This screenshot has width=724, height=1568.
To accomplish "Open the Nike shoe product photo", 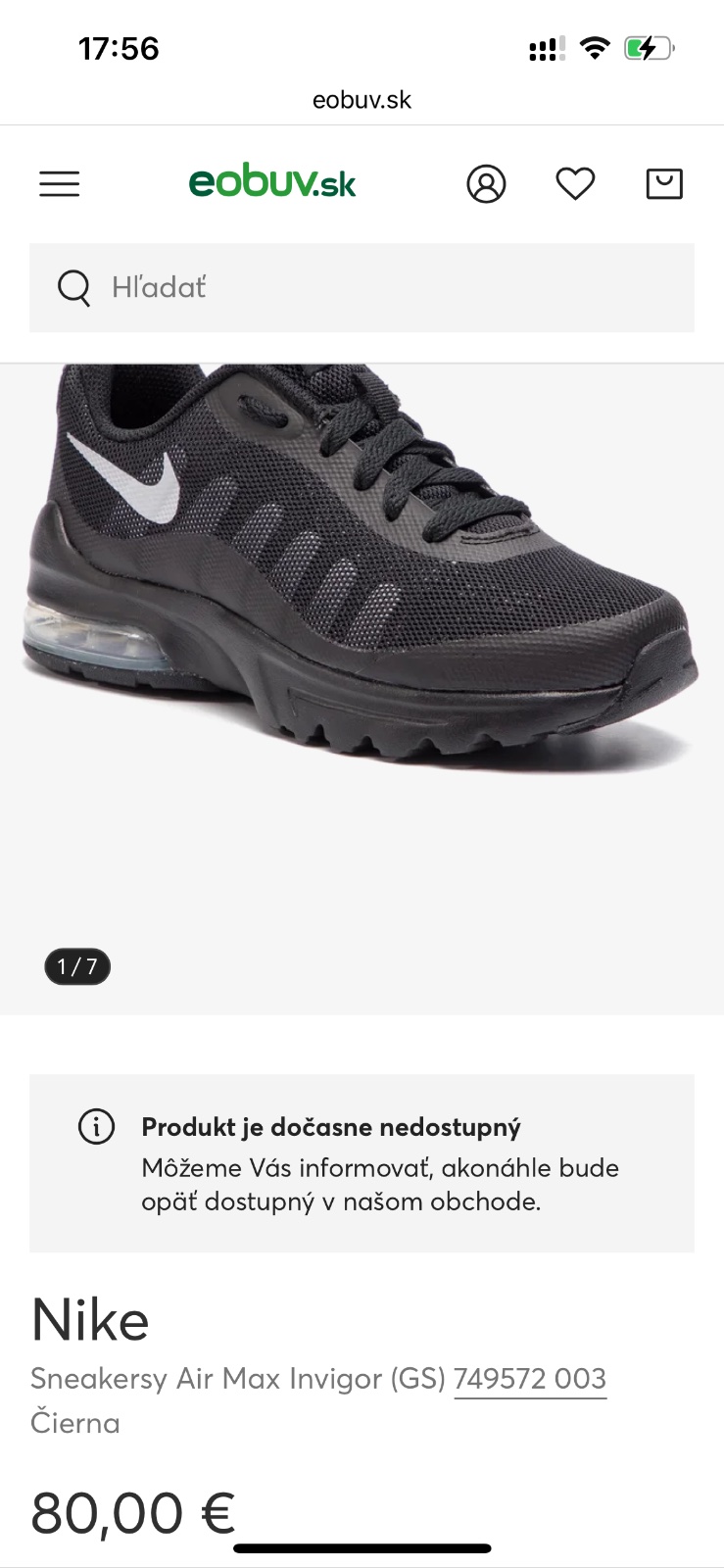I will [x=362, y=588].
